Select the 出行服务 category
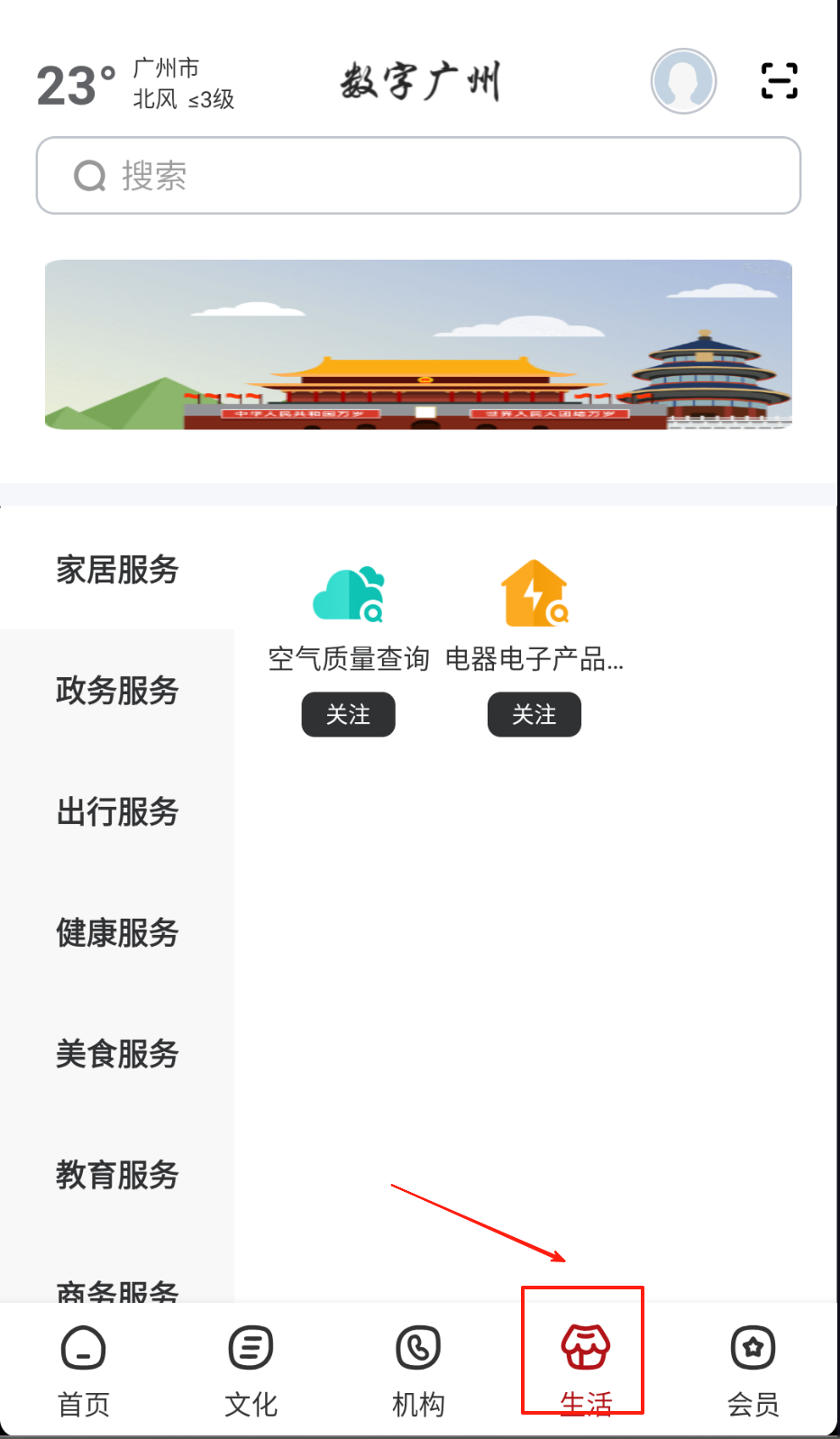 (117, 811)
